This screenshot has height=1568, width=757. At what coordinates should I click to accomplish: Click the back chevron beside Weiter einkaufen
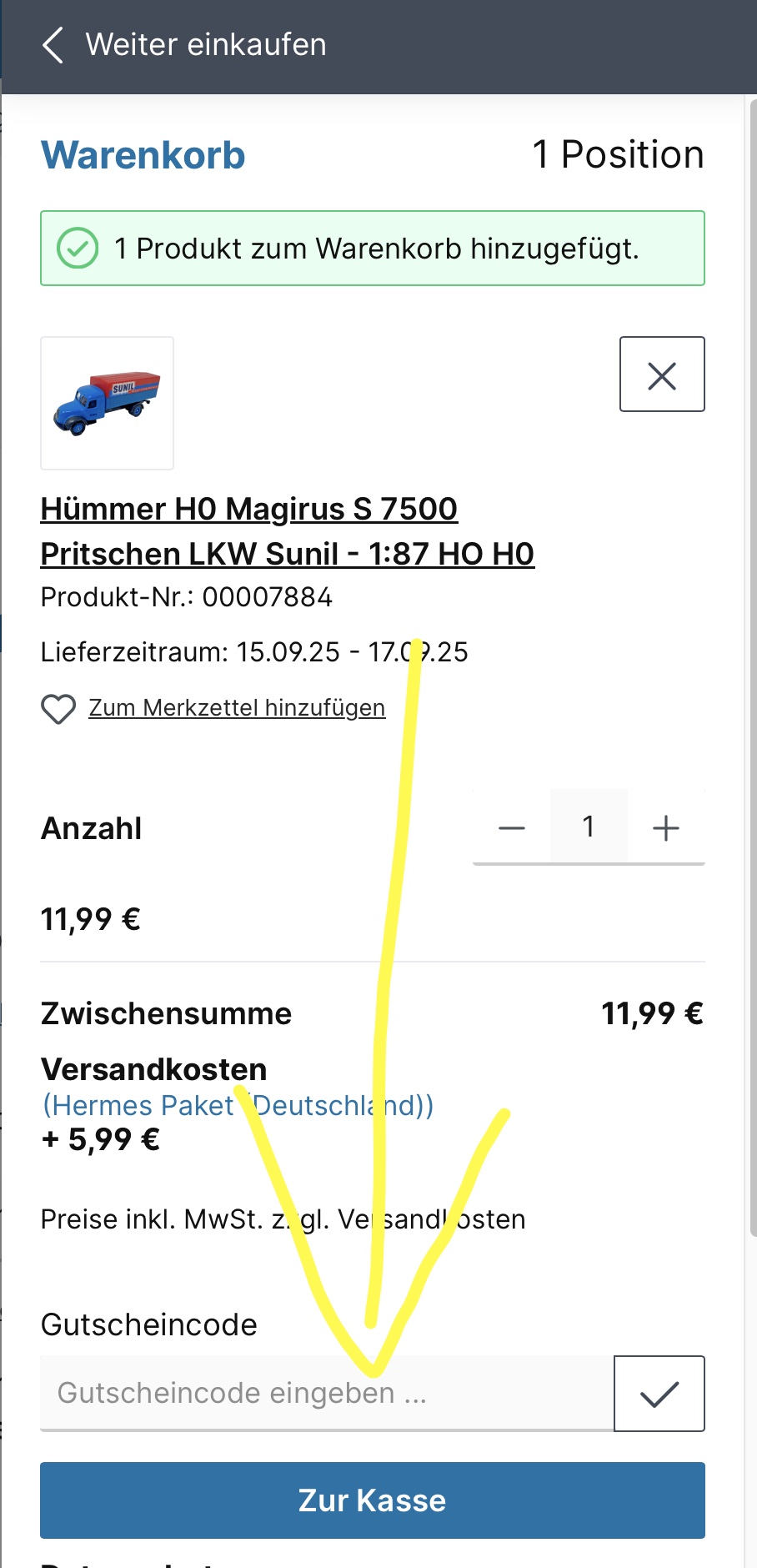click(x=53, y=46)
